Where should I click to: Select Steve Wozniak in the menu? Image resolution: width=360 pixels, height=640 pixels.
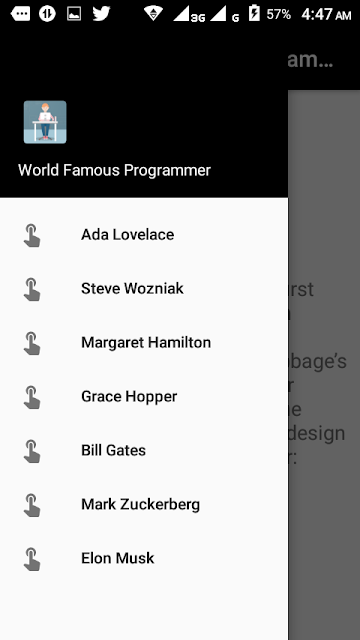tap(144, 289)
